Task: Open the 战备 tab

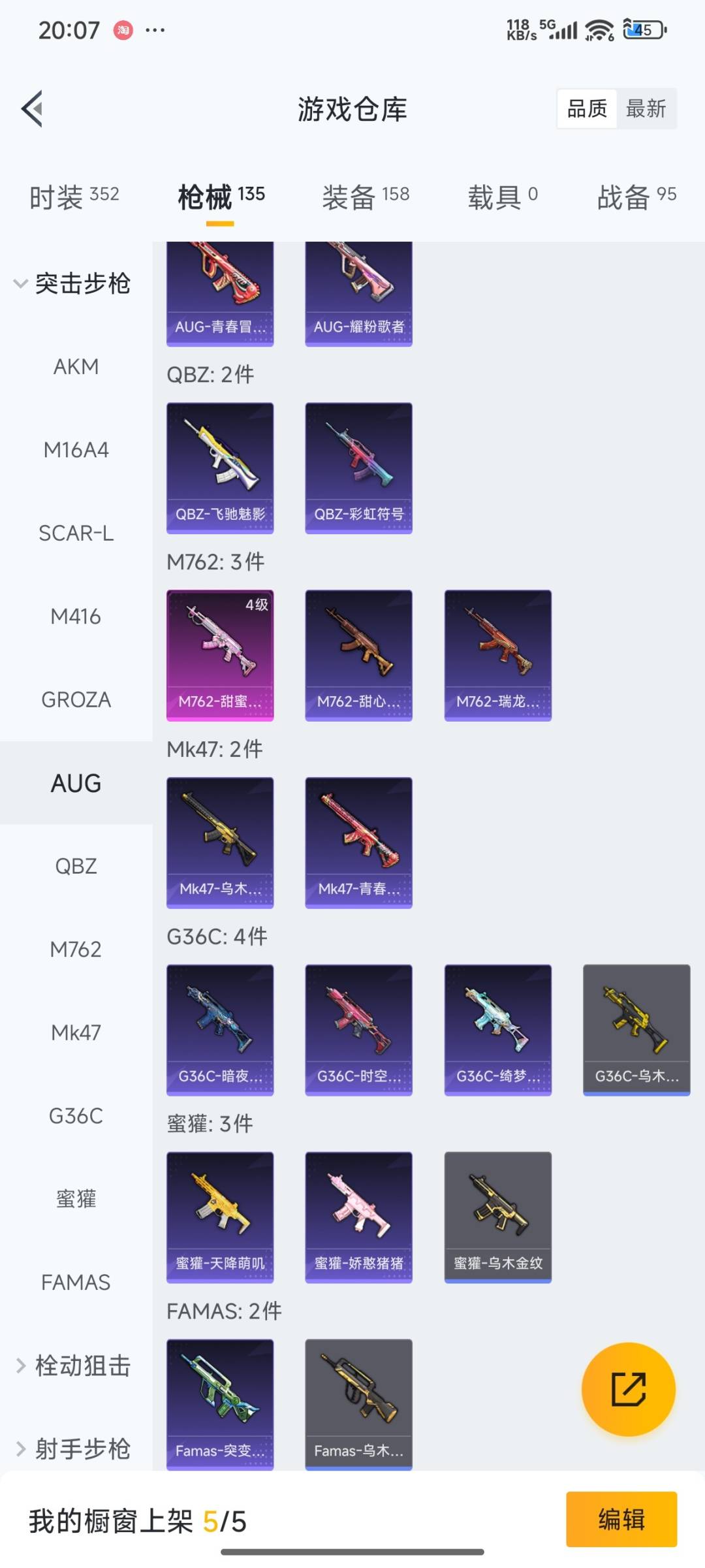Action: pos(636,196)
